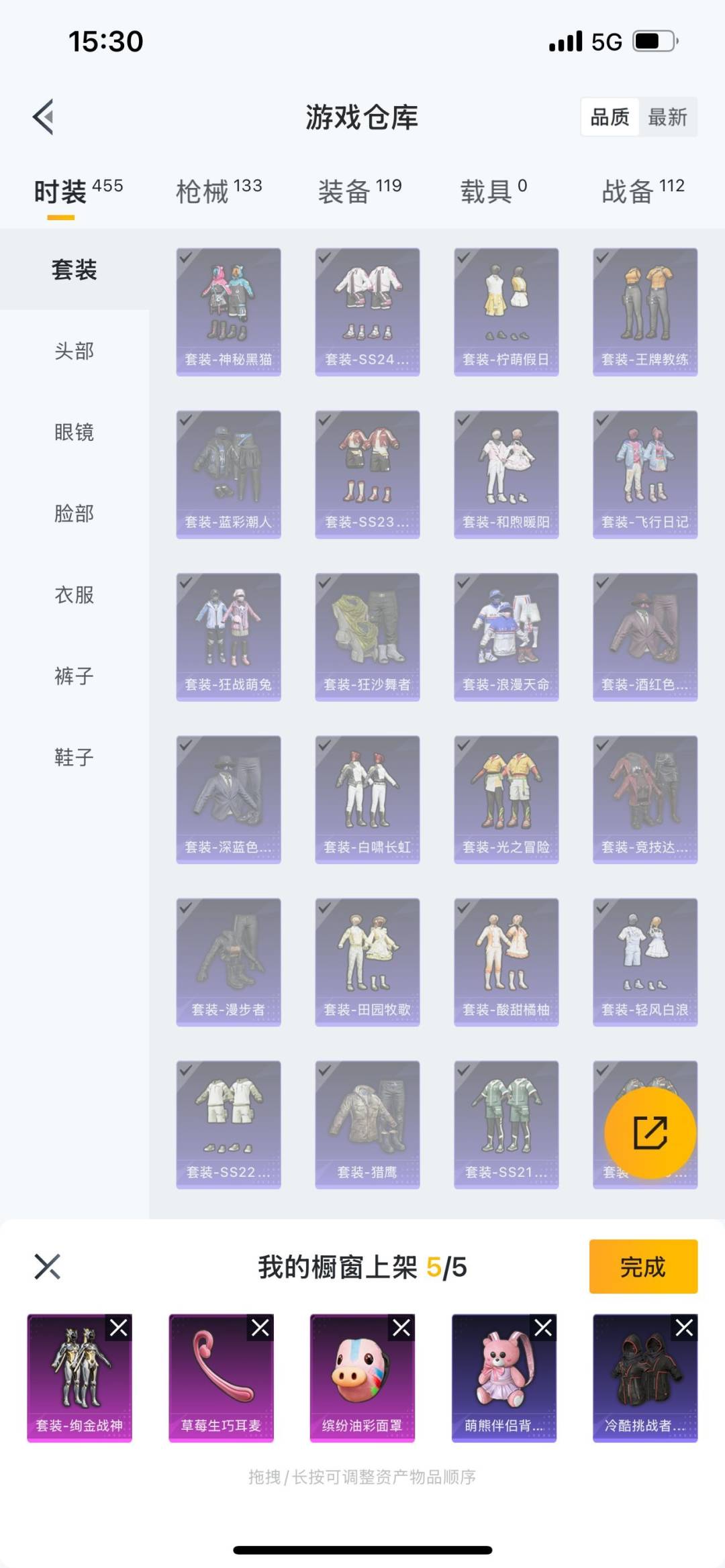Remove 缤纷油彩面罩 from showcase

click(401, 1327)
